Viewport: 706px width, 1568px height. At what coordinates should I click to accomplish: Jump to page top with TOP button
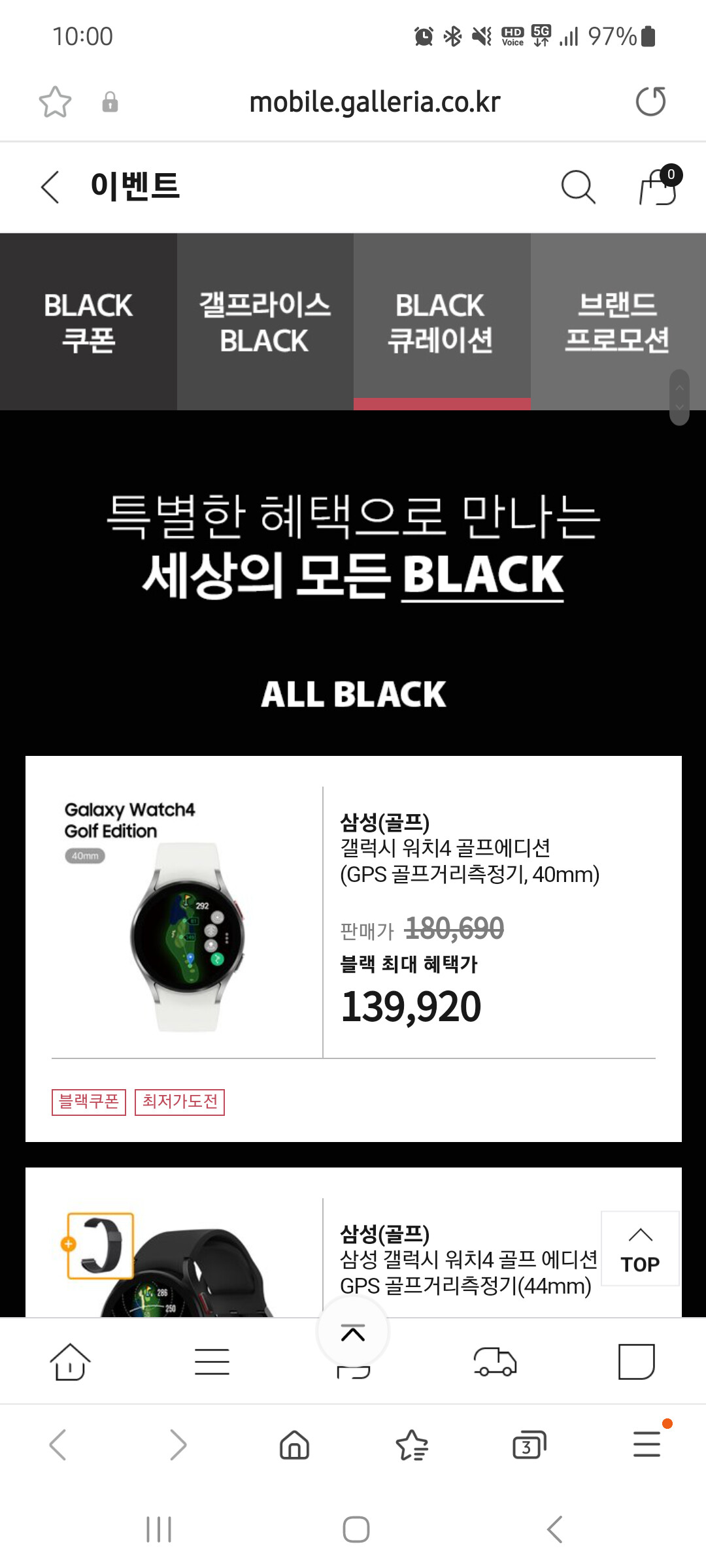[x=640, y=1249]
